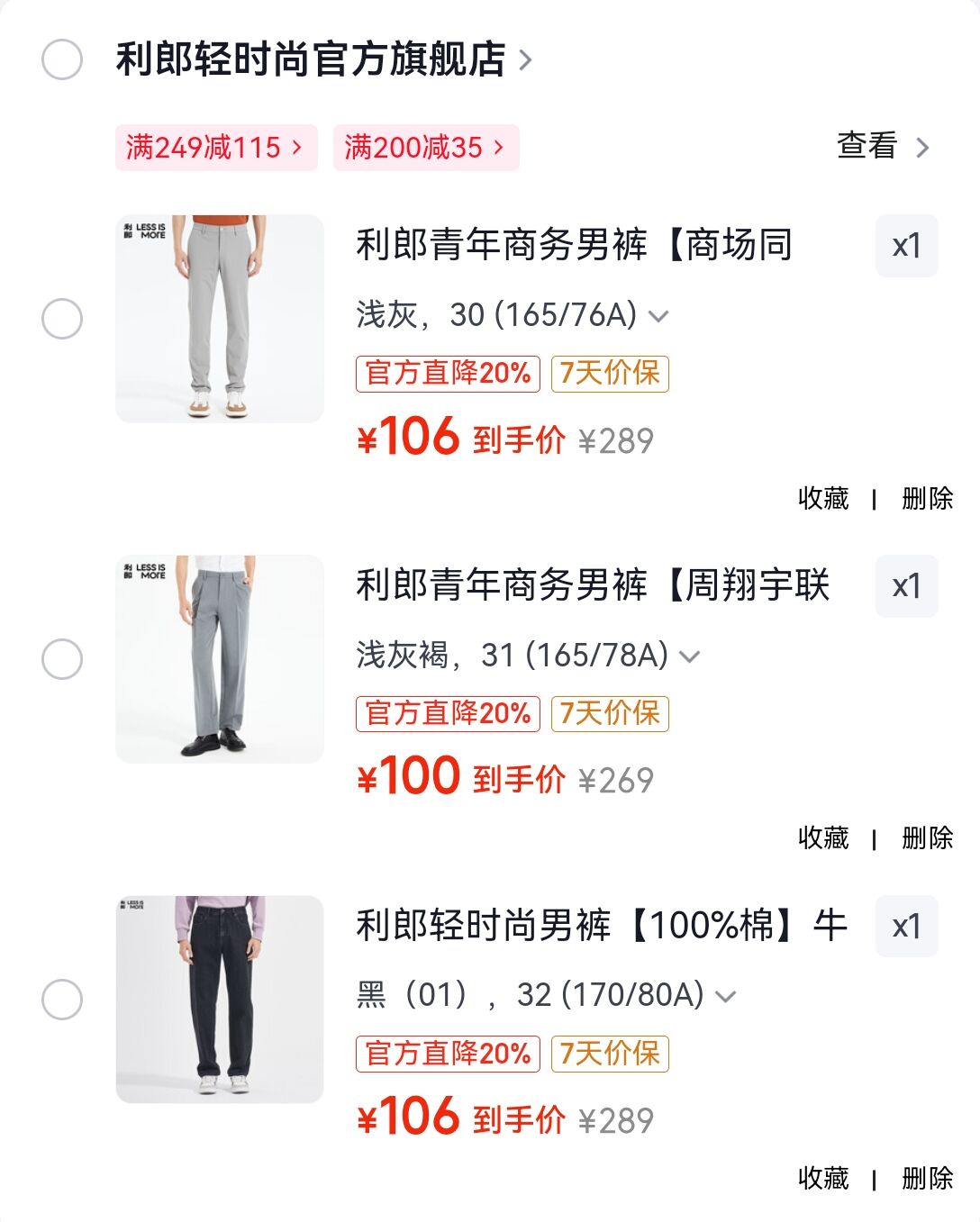Adjust the x1 quantity of the 周翔宇联 trousers

[x=906, y=586]
